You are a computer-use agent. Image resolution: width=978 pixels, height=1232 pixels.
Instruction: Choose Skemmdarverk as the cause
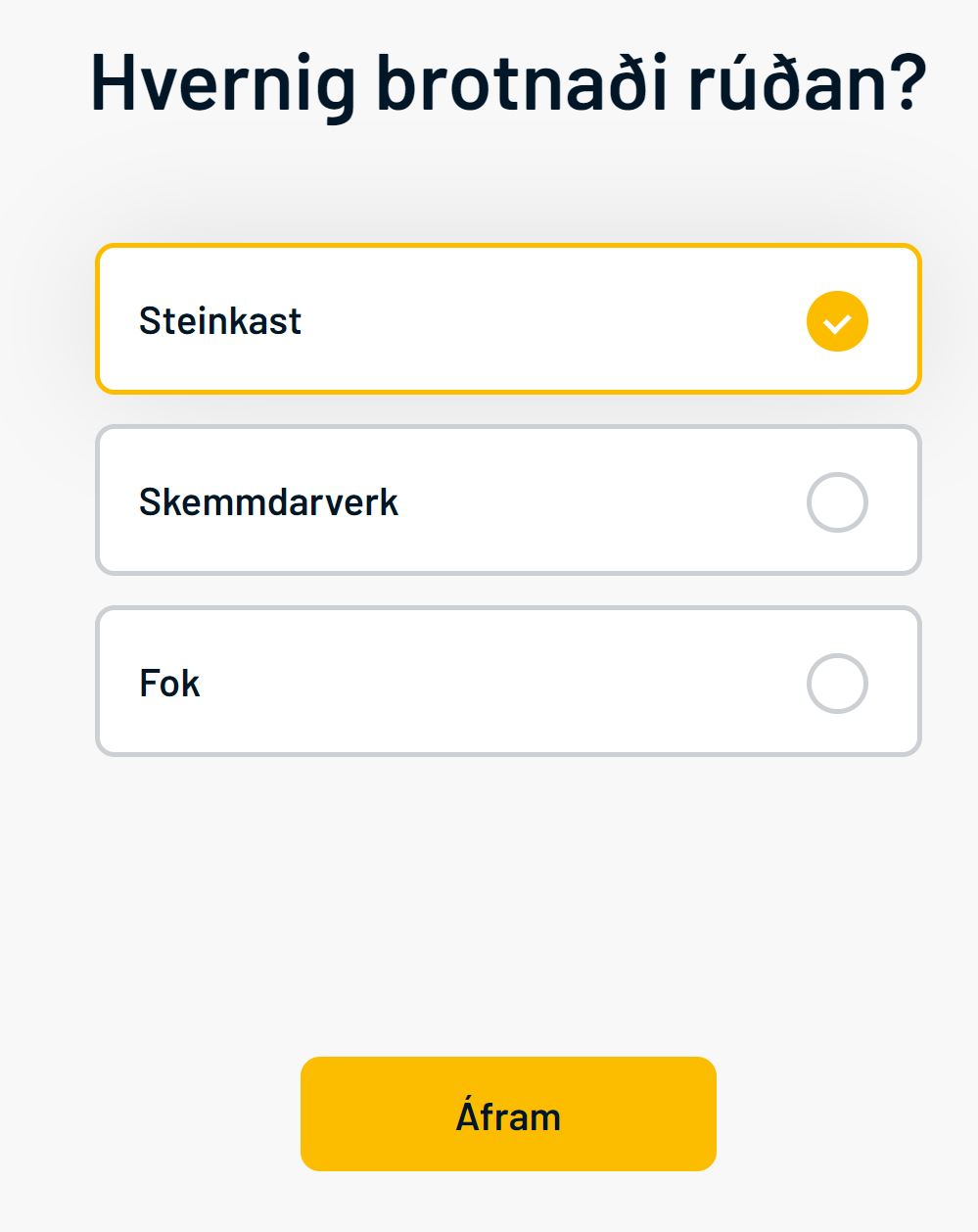click(x=508, y=500)
